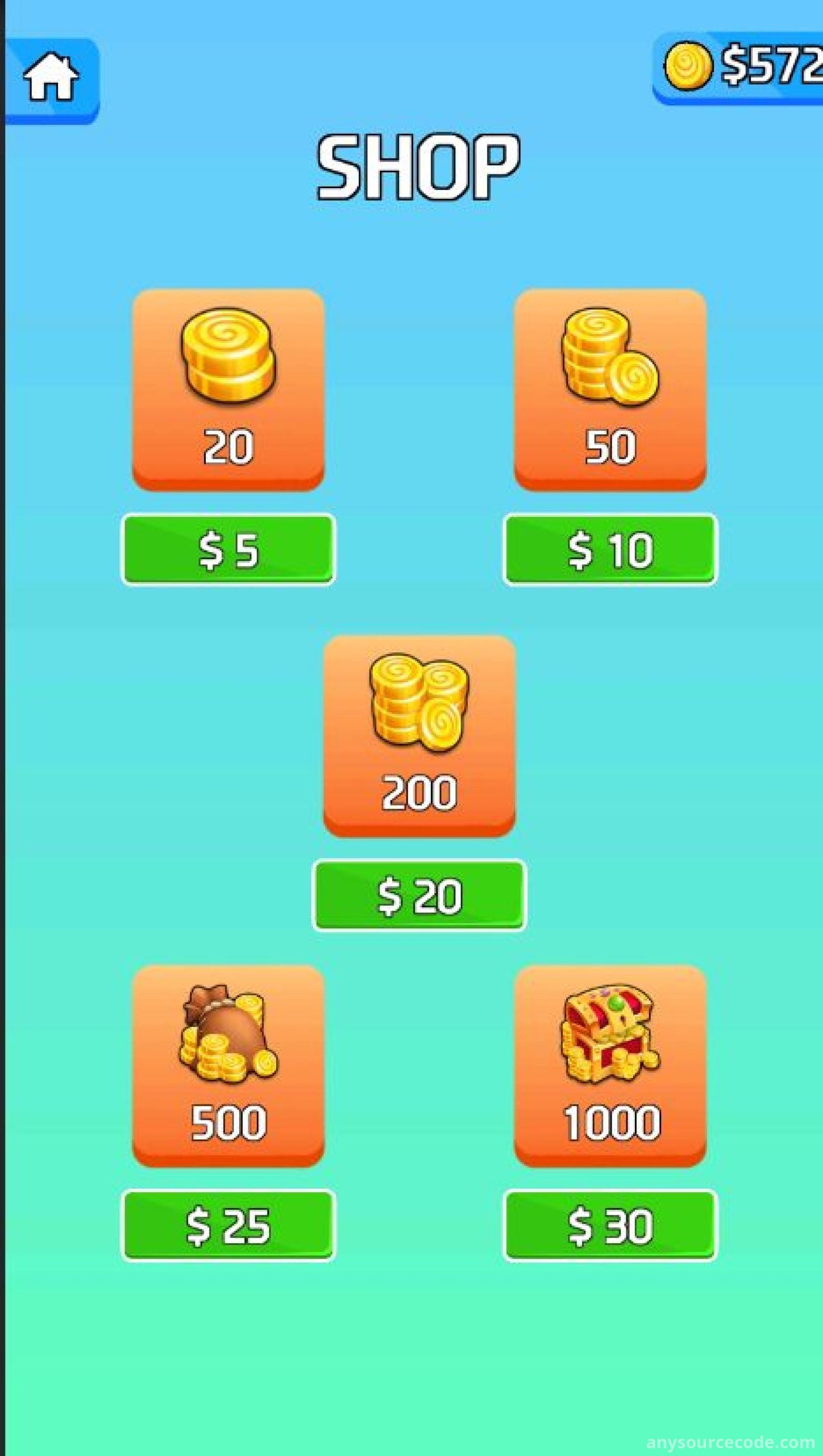The width and height of the screenshot is (823, 1456).
Task: Open the 200 coins pack tile
Action: [419, 735]
